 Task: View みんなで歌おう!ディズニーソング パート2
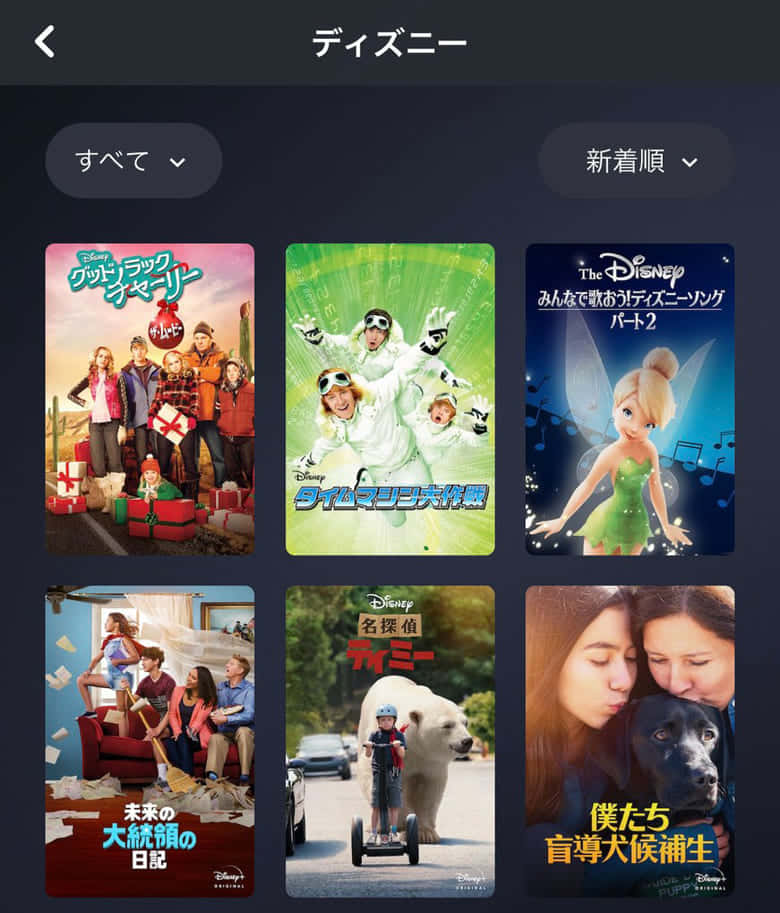pos(630,399)
